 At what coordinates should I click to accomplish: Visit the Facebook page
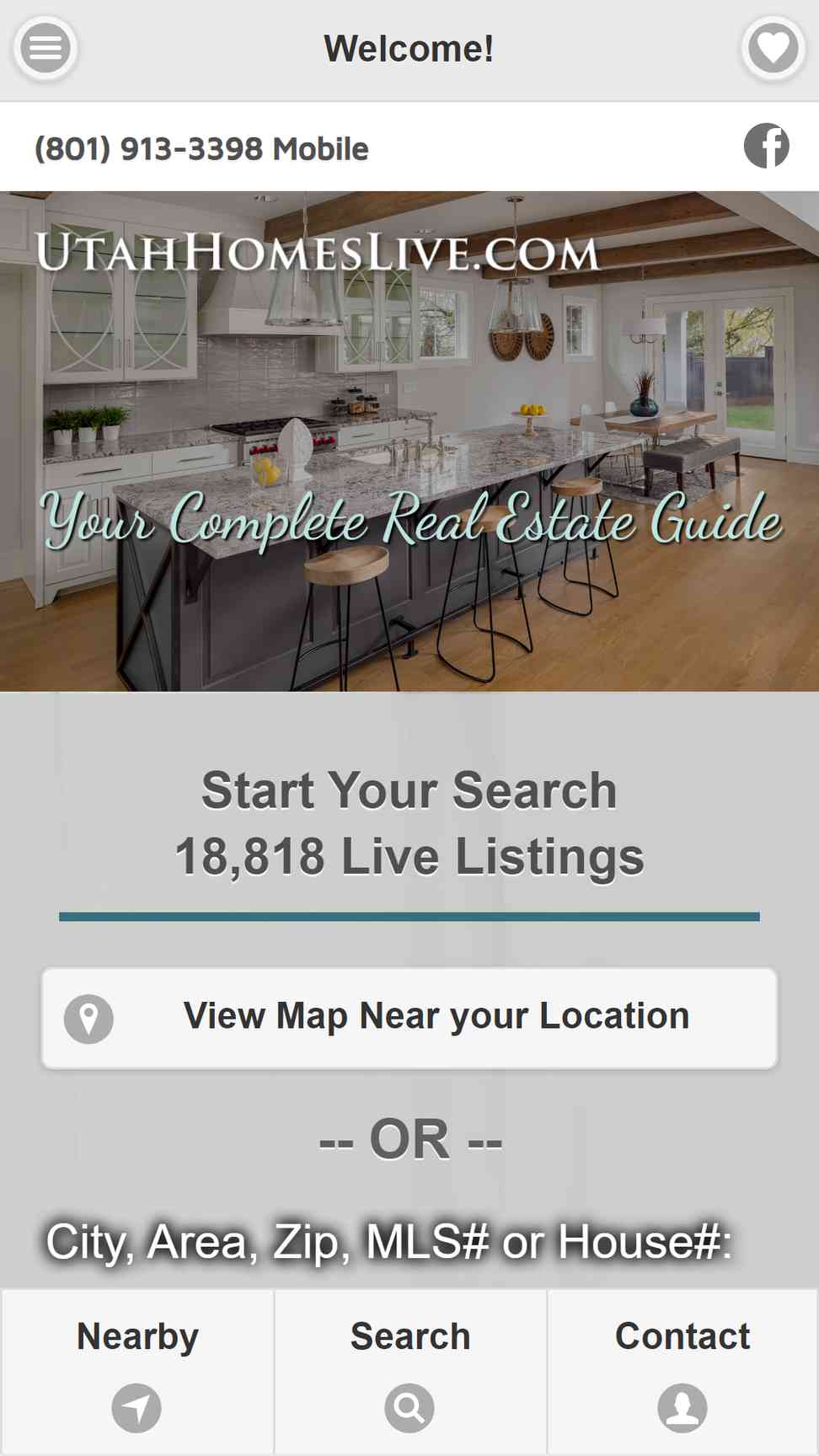[767, 146]
